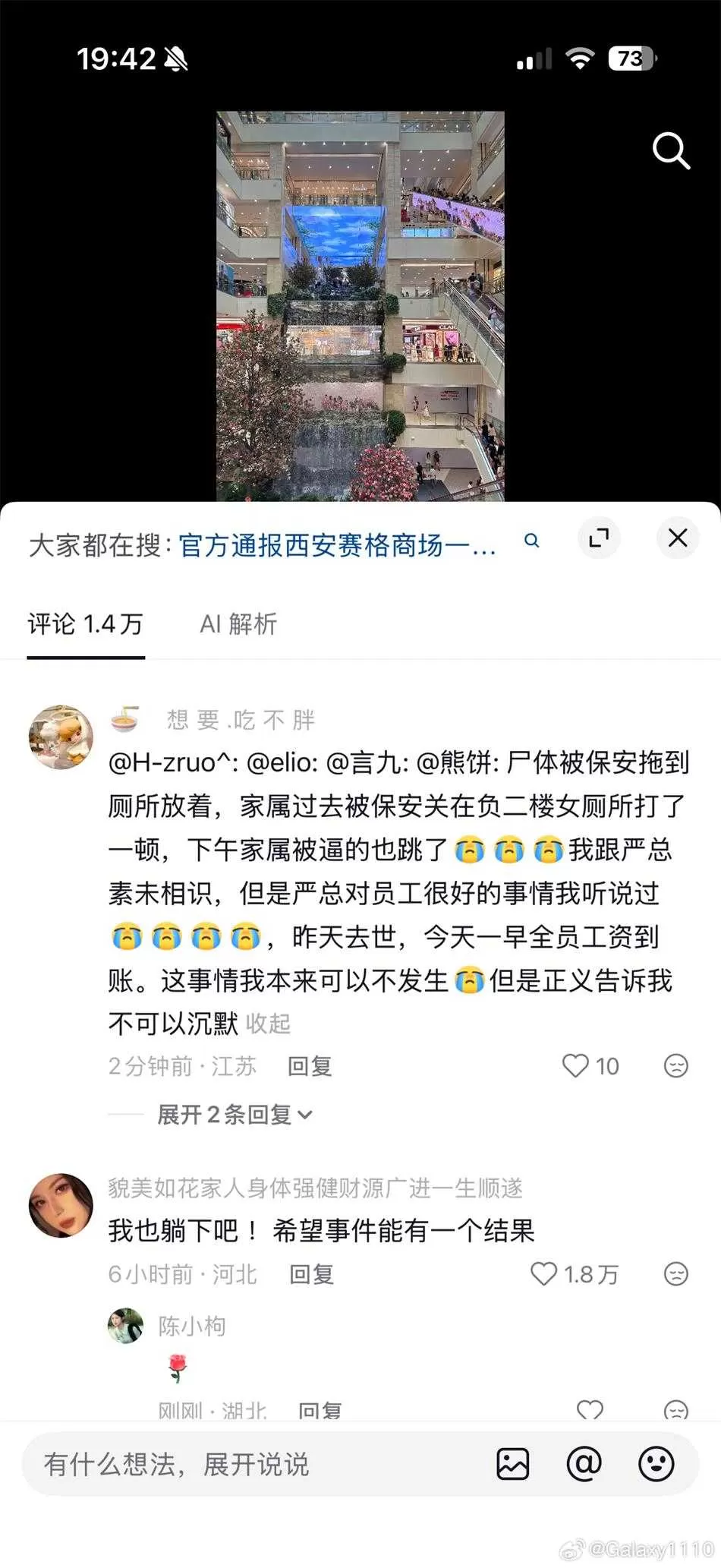This screenshot has height=1568, width=721.
Task: Like the comment with 10 likes
Action: 590,1066
